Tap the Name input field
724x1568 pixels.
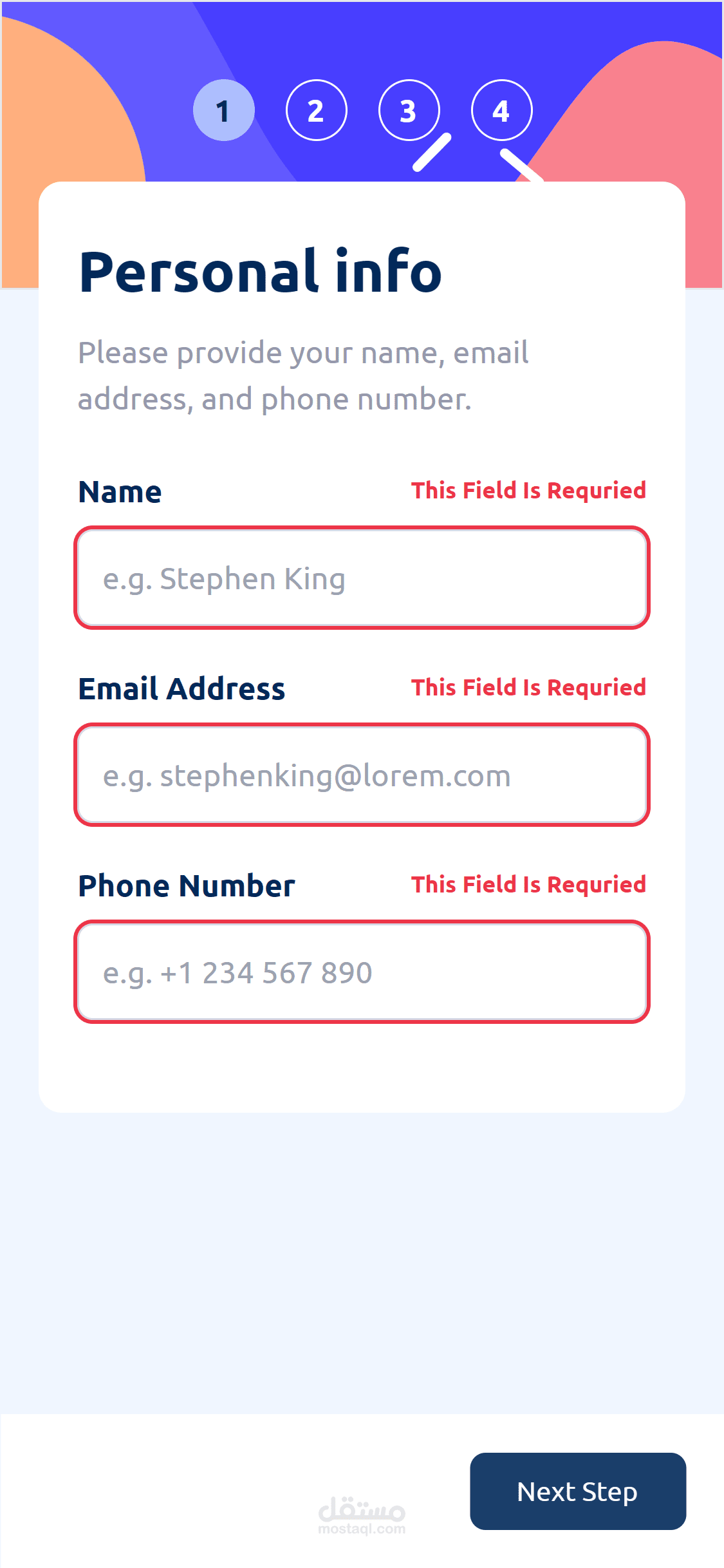[x=362, y=578]
